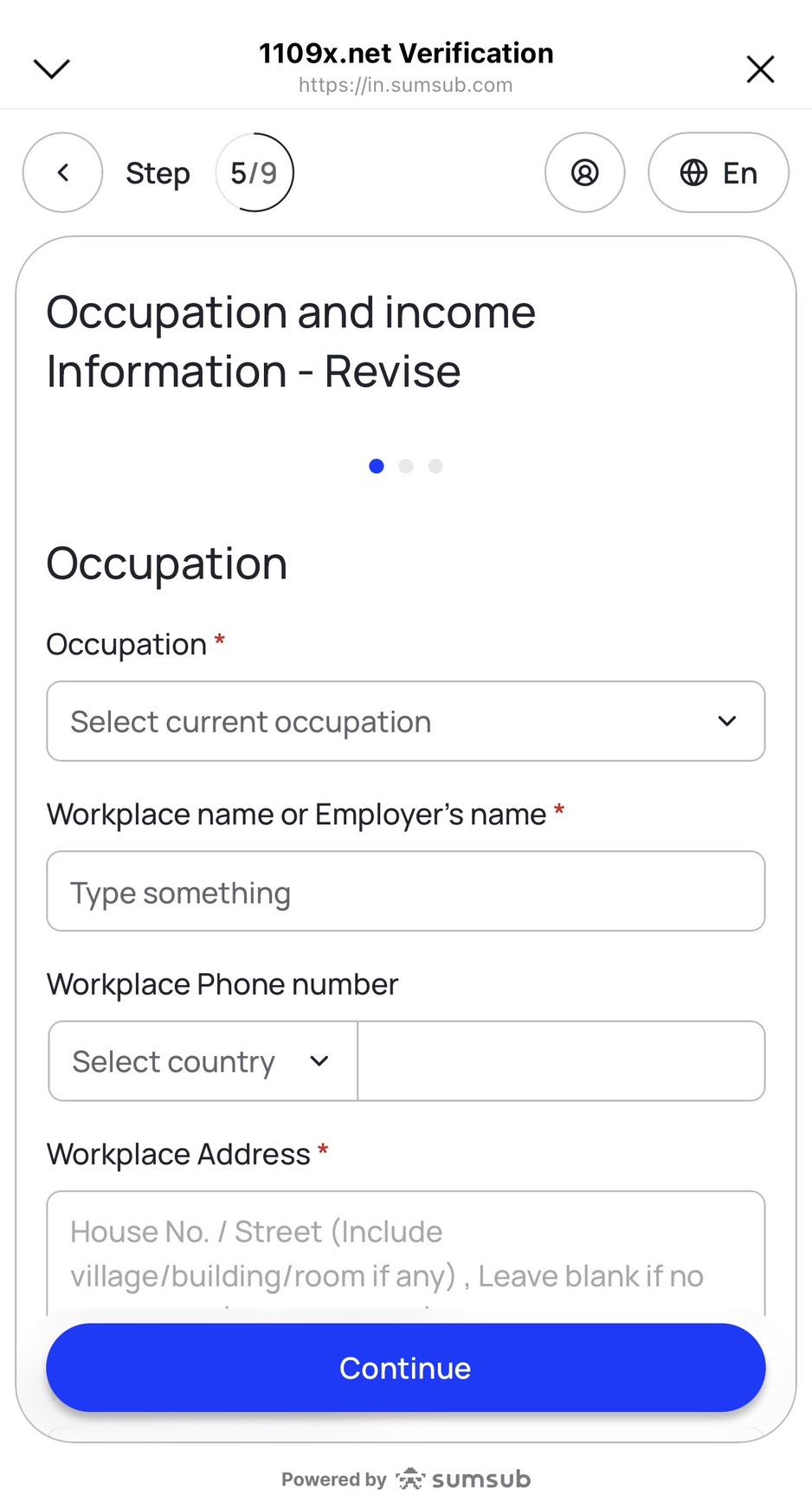Close the 1109x.net Verification window

pos(760,69)
